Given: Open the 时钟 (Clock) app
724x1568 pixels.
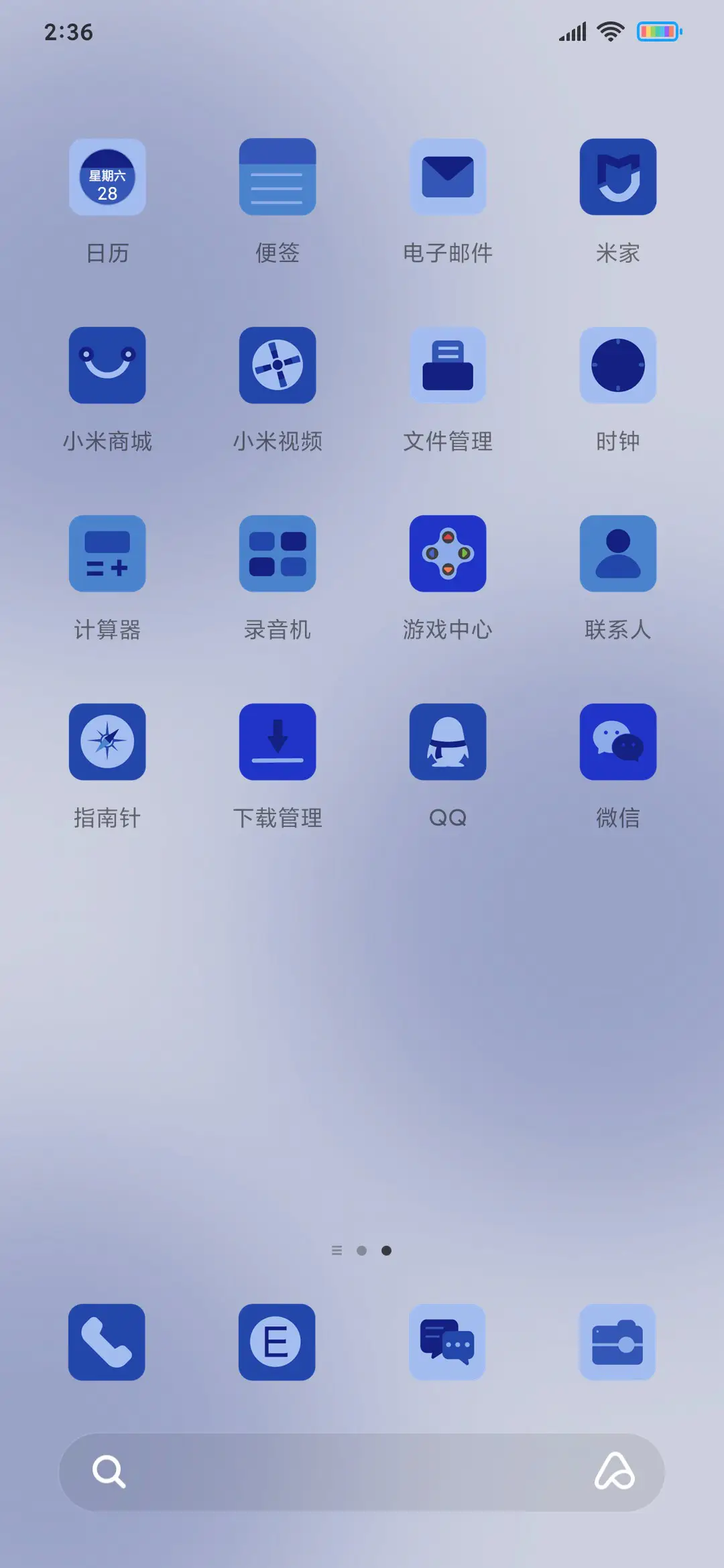Looking at the screenshot, I should [618, 365].
